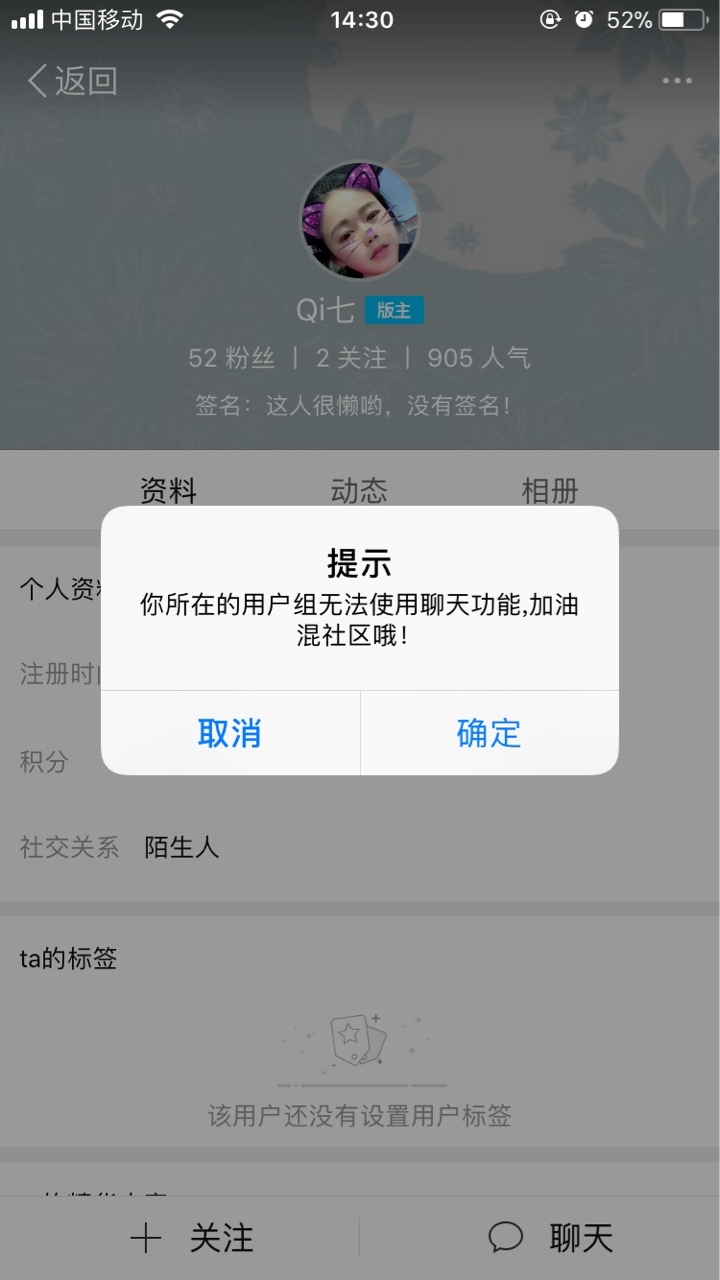Switch to the 动态 tab
Screen dimensions: 720x1280
pyautogui.click(x=359, y=490)
